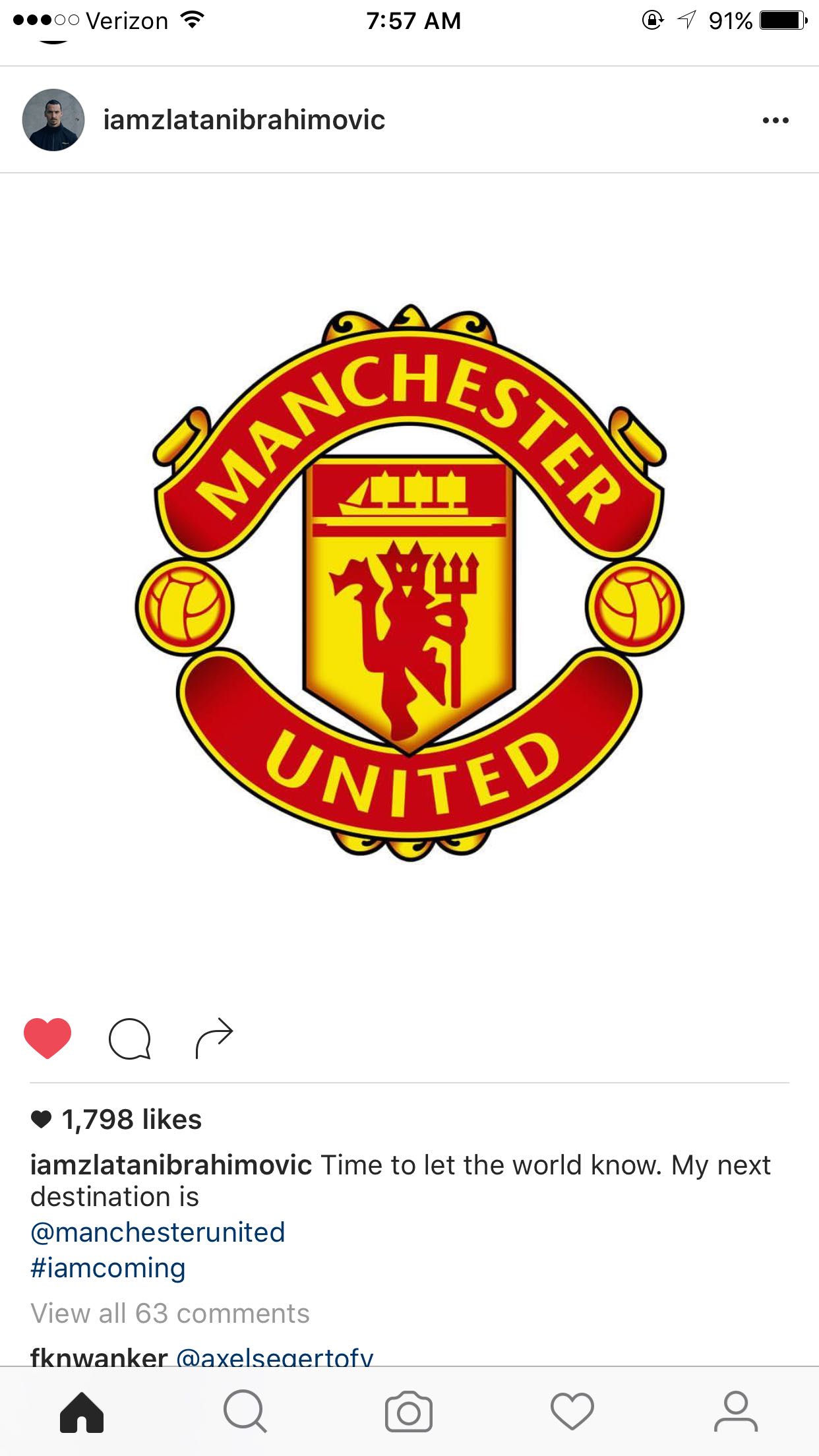Switch to the Activity heart tab
The height and width of the screenshot is (1456, 819).
pyautogui.click(x=572, y=1412)
